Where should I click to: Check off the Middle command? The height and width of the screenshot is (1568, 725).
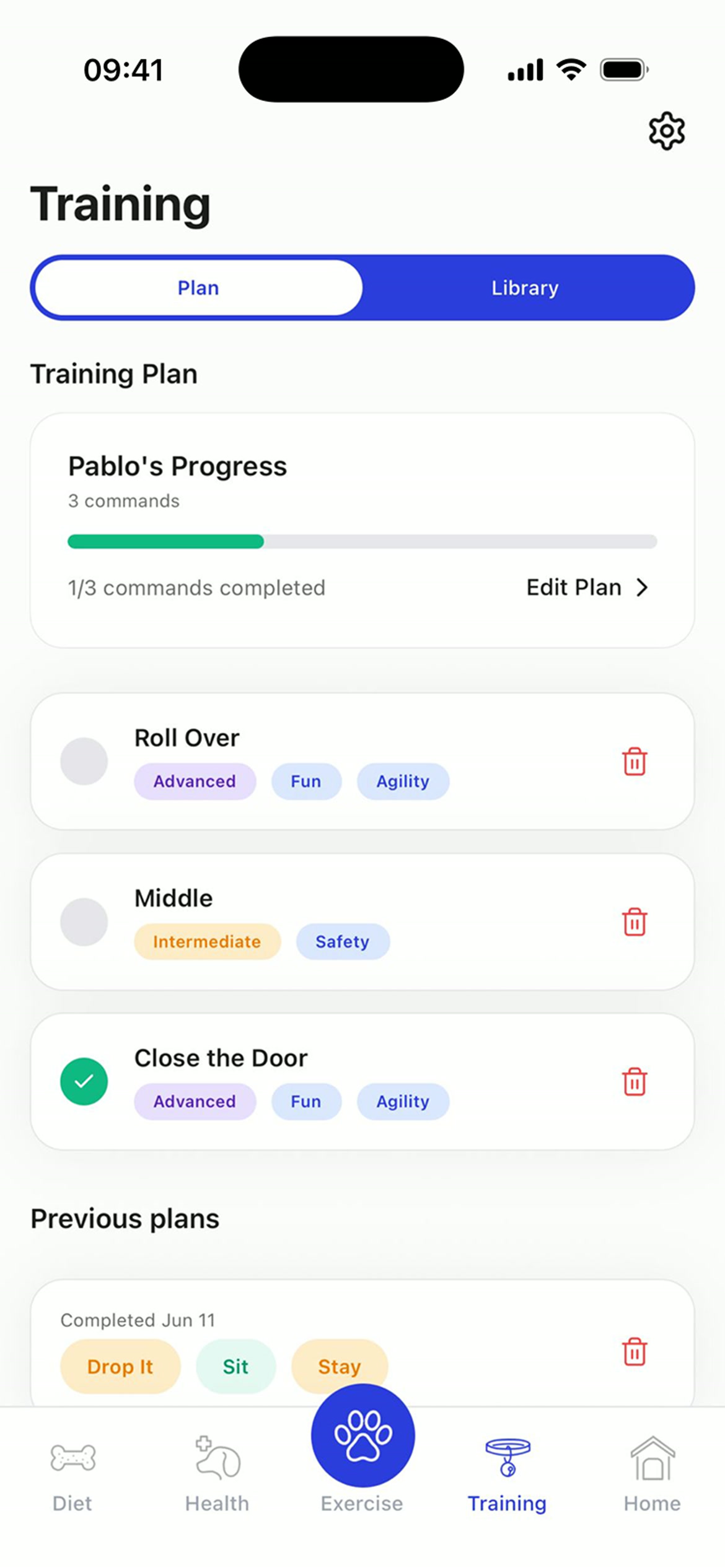pos(84,921)
